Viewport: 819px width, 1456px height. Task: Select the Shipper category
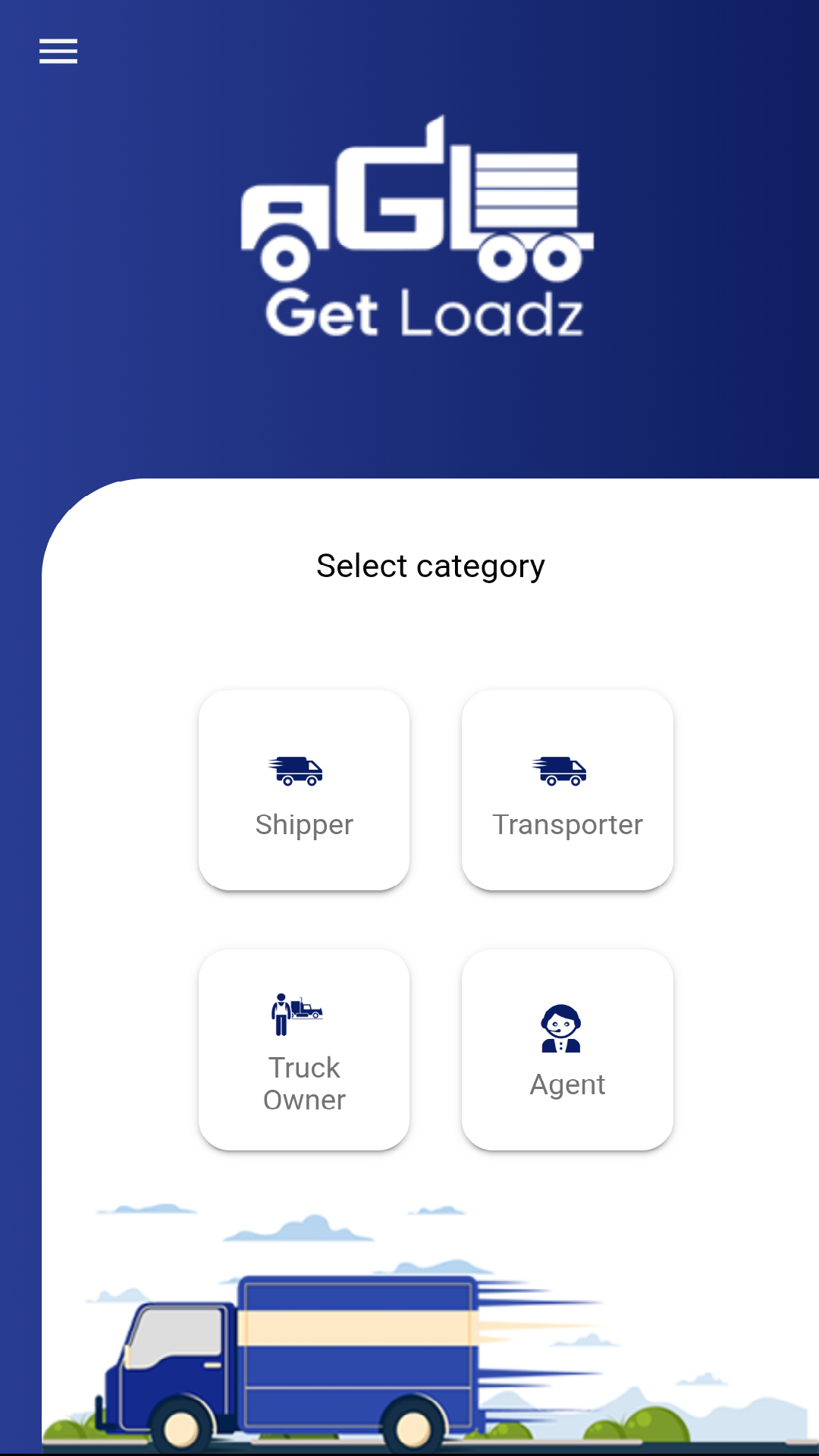coord(304,790)
